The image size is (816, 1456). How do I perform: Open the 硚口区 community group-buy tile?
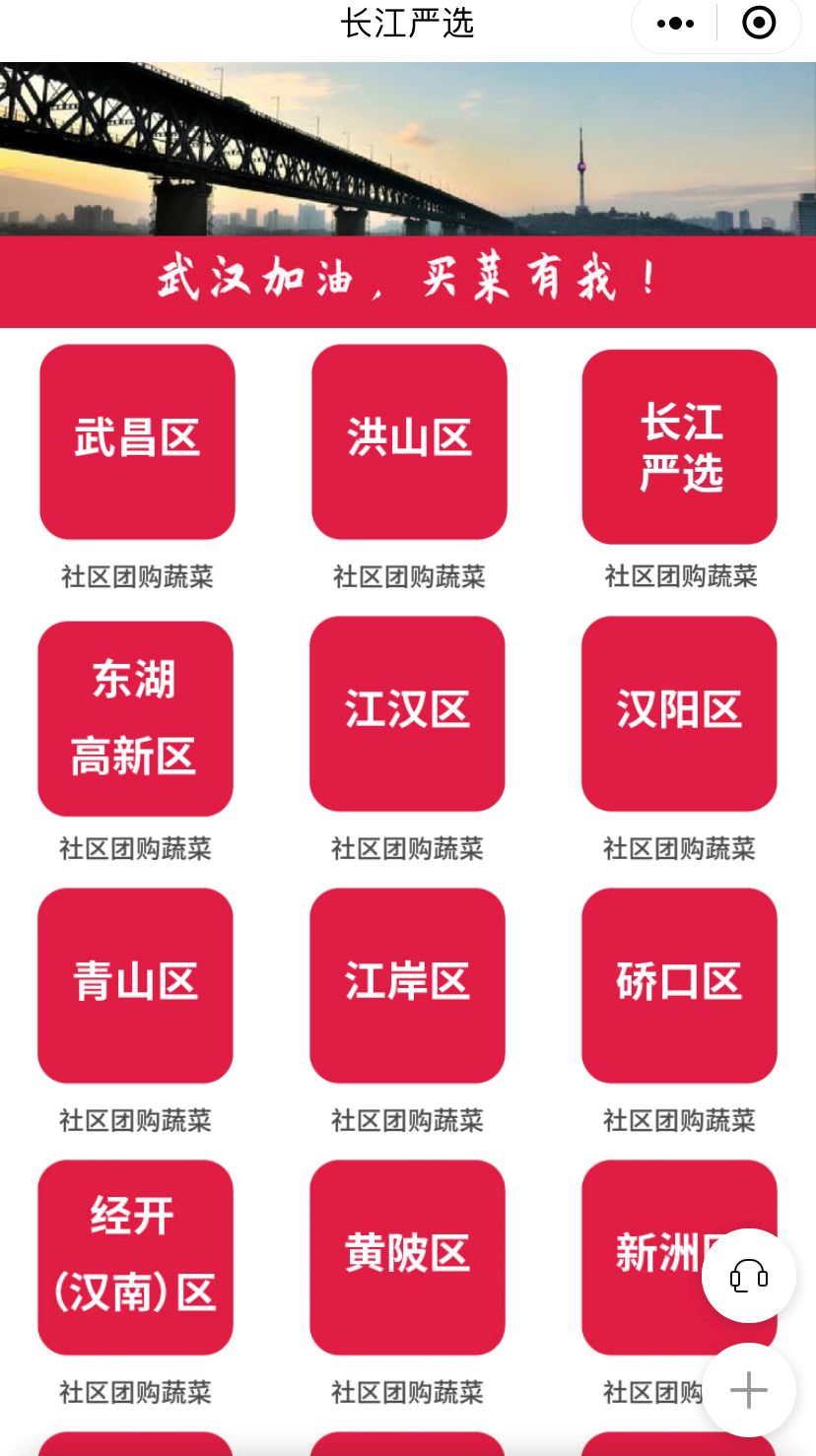pyautogui.click(x=679, y=984)
